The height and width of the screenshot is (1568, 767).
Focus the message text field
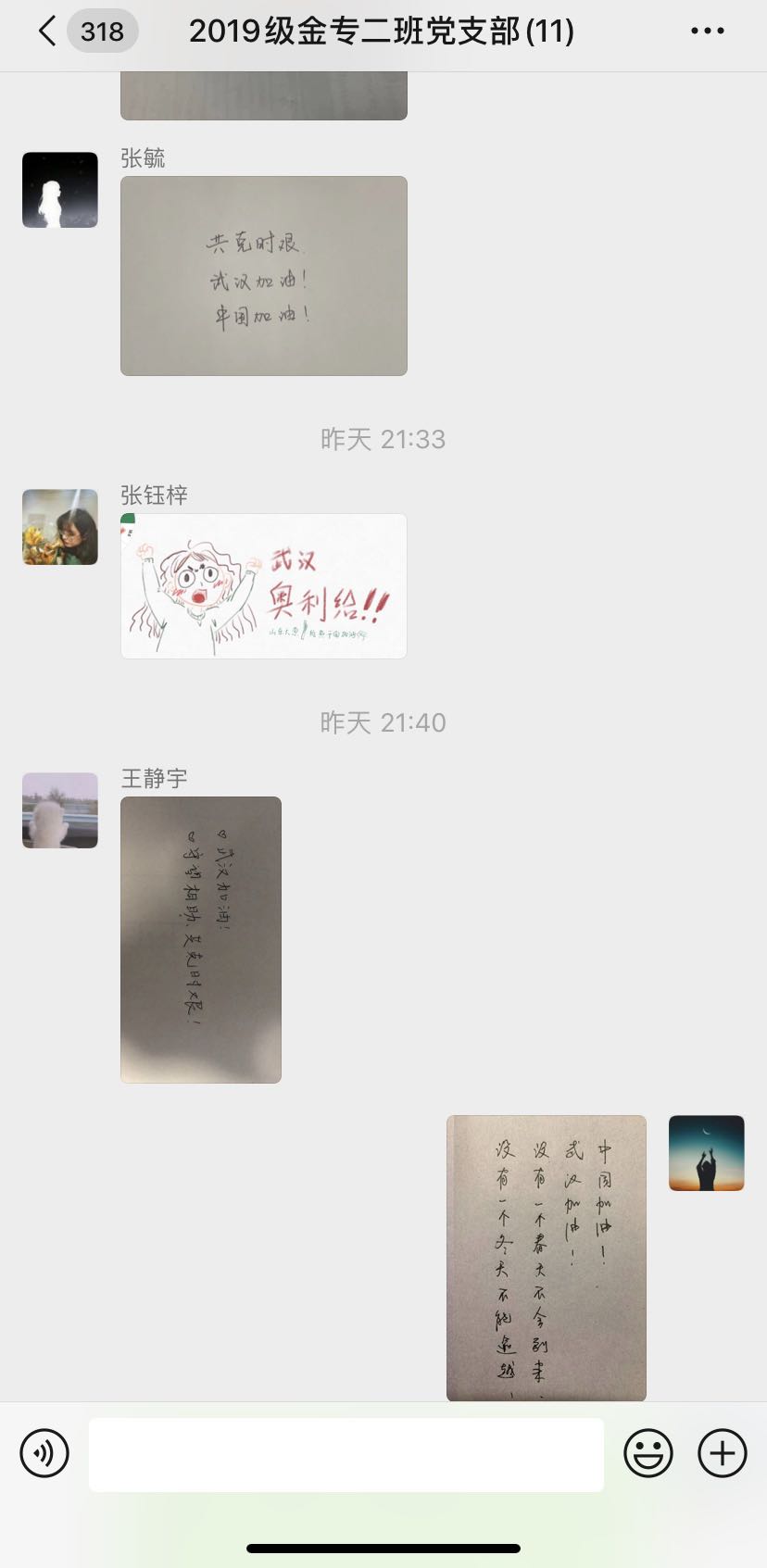(346, 1454)
